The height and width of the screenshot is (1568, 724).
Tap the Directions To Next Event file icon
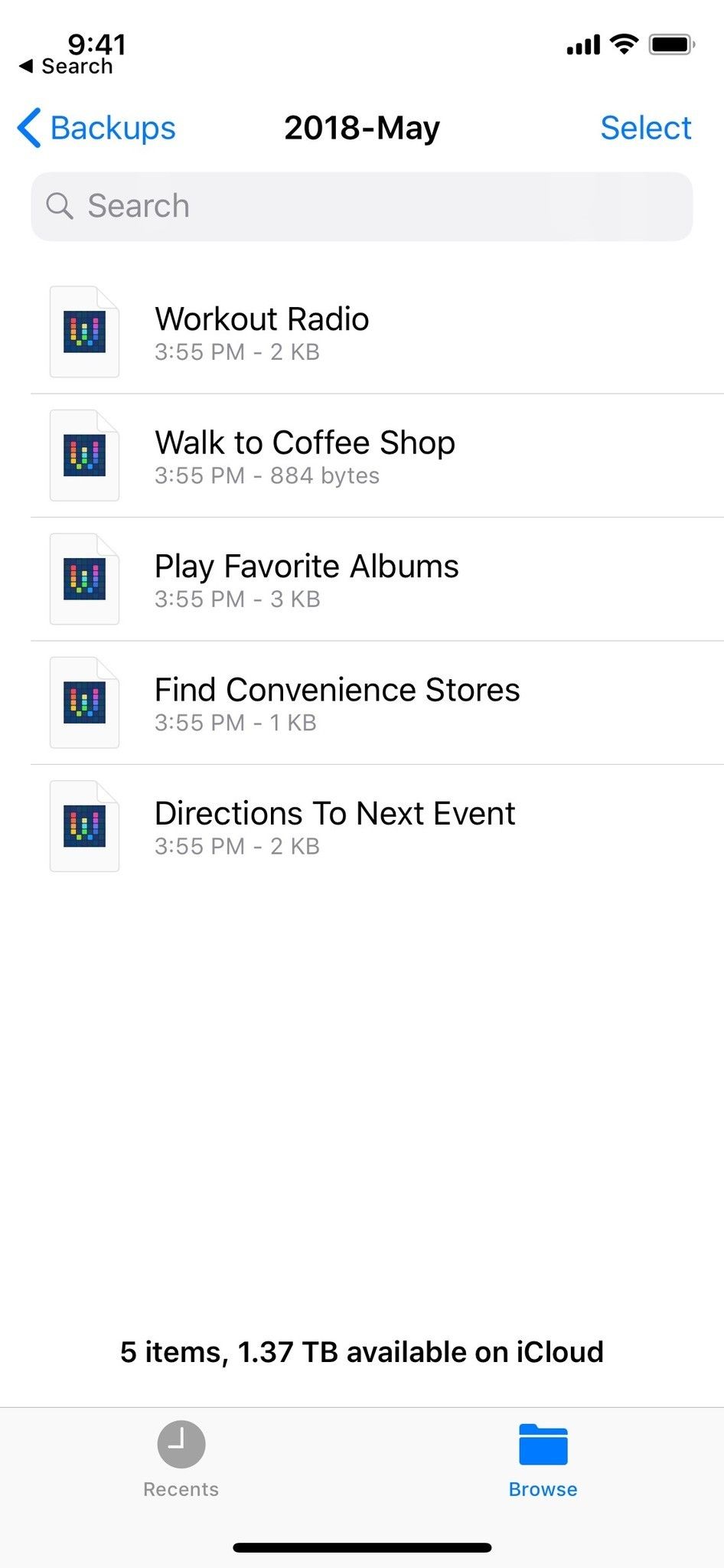tap(83, 827)
